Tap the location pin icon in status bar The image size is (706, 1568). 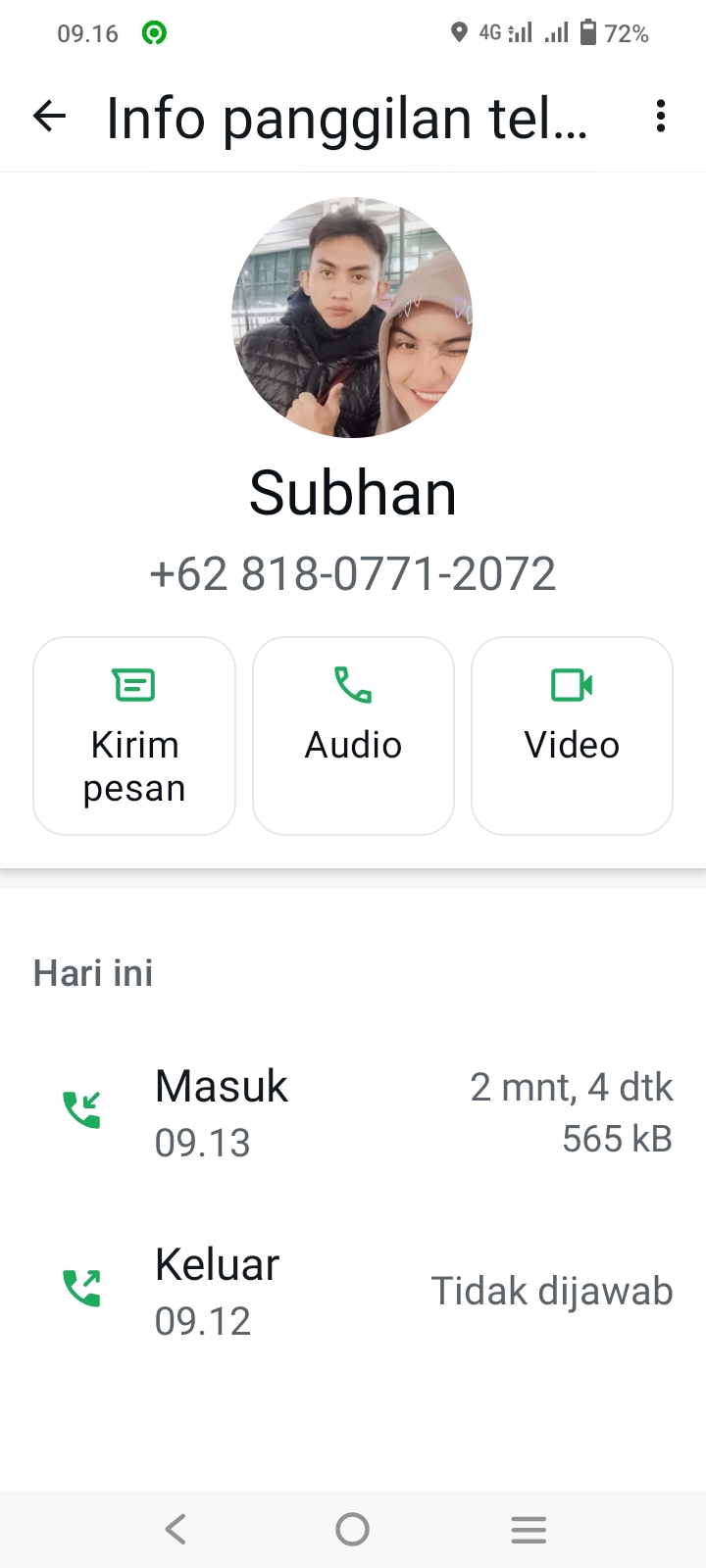click(x=457, y=32)
